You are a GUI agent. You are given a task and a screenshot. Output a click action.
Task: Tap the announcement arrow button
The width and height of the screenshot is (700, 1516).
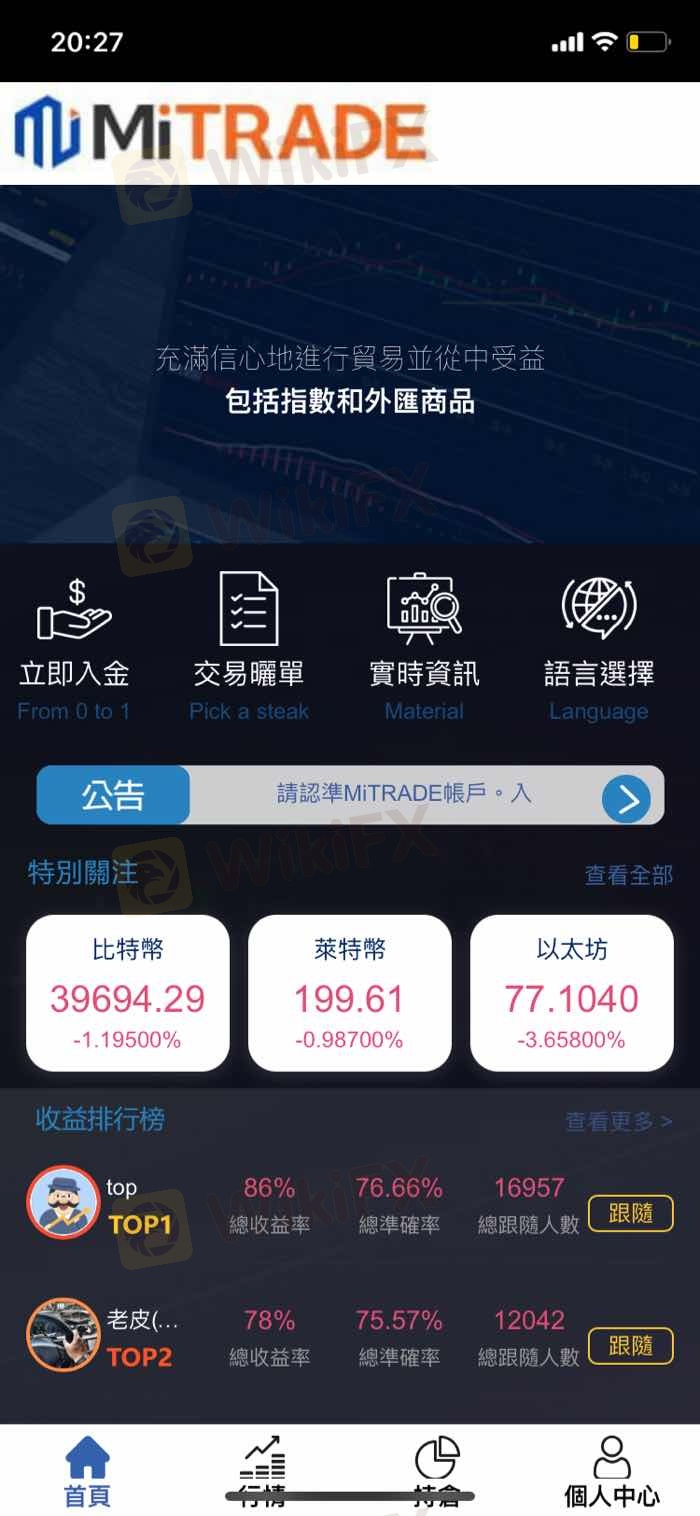click(626, 799)
